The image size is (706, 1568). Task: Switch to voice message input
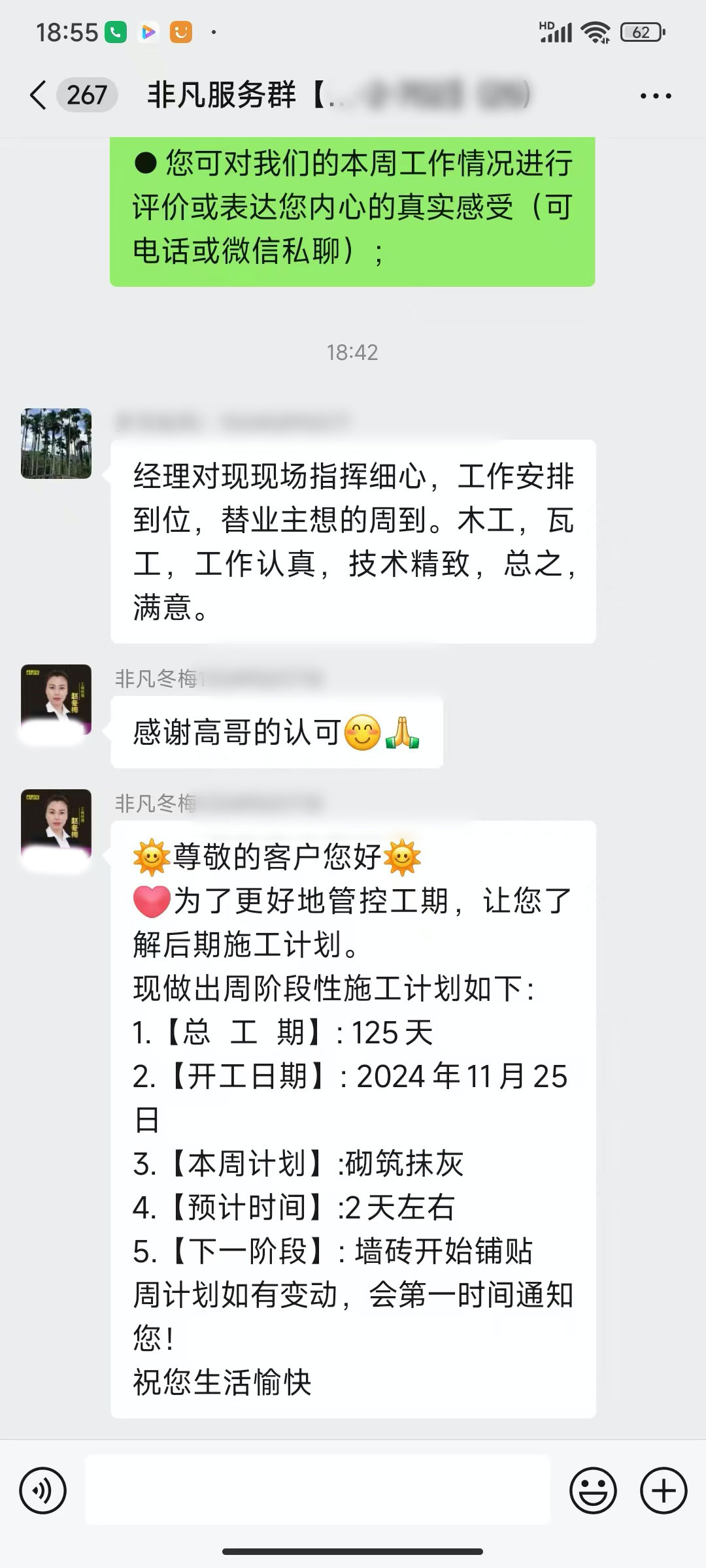tap(43, 1491)
